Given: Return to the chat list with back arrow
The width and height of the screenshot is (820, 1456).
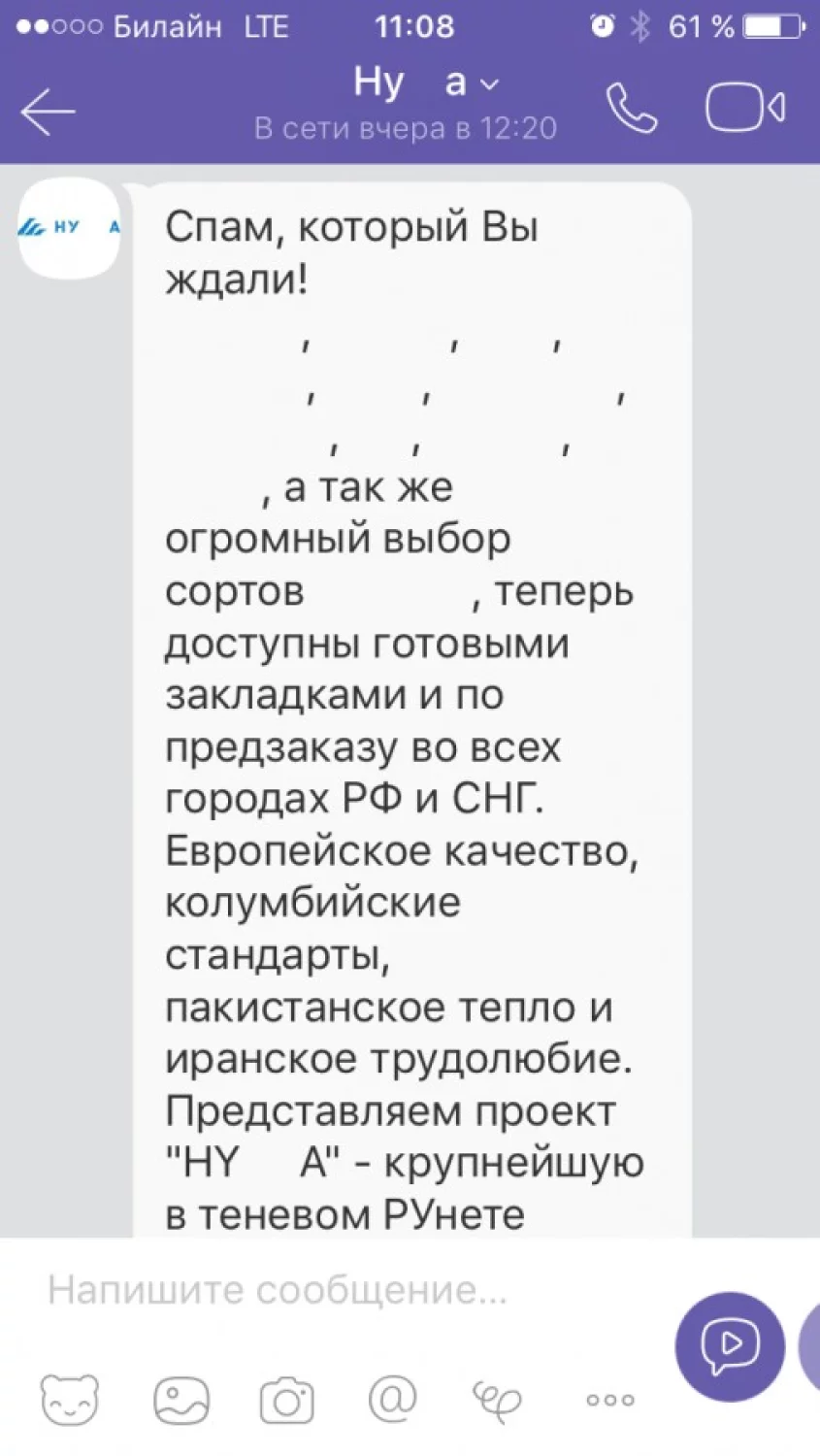Looking at the screenshot, I should pyautogui.click(x=49, y=110).
